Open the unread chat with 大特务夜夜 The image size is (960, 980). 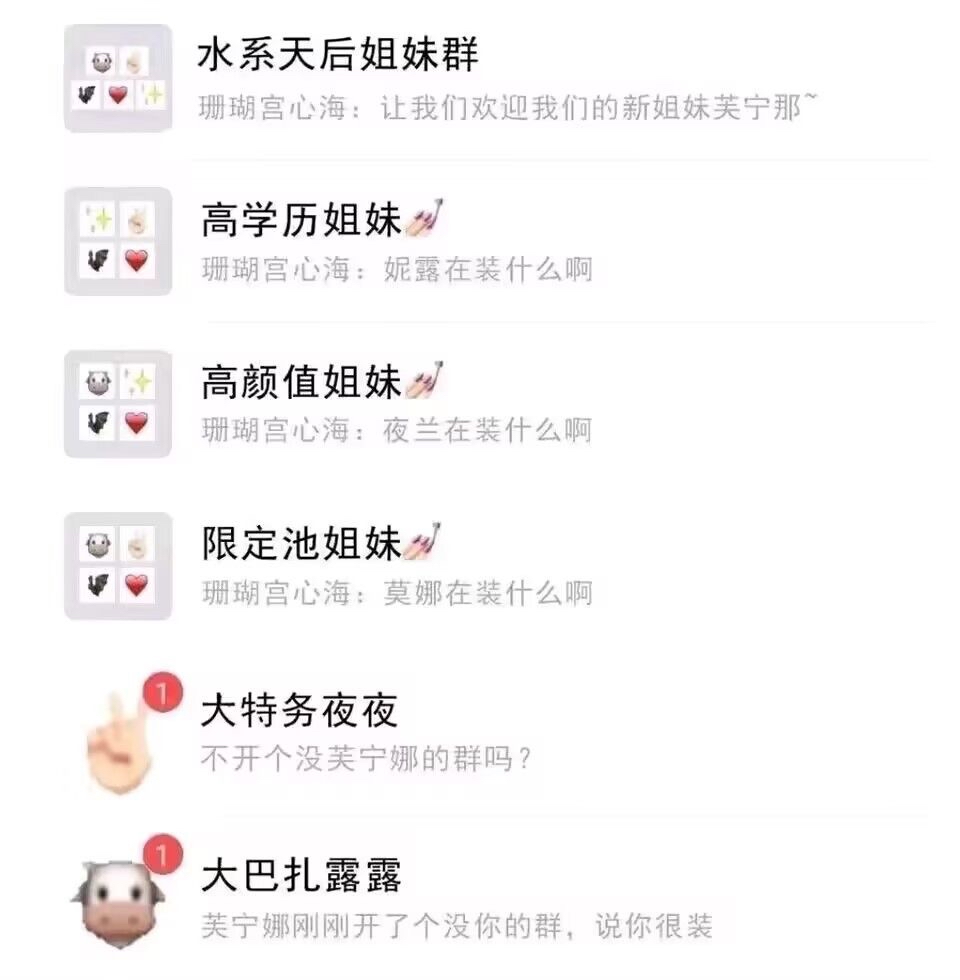tap(480, 732)
